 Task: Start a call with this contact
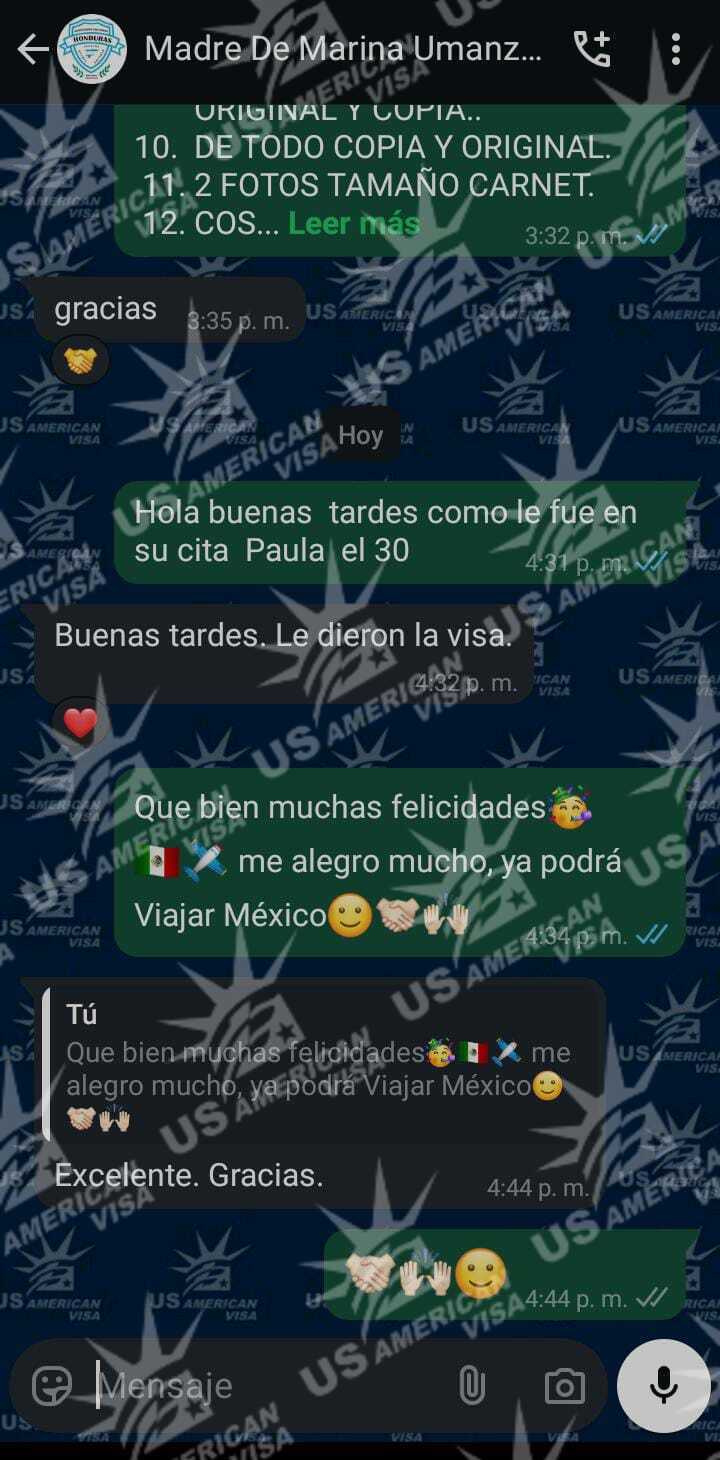click(x=592, y=49)
